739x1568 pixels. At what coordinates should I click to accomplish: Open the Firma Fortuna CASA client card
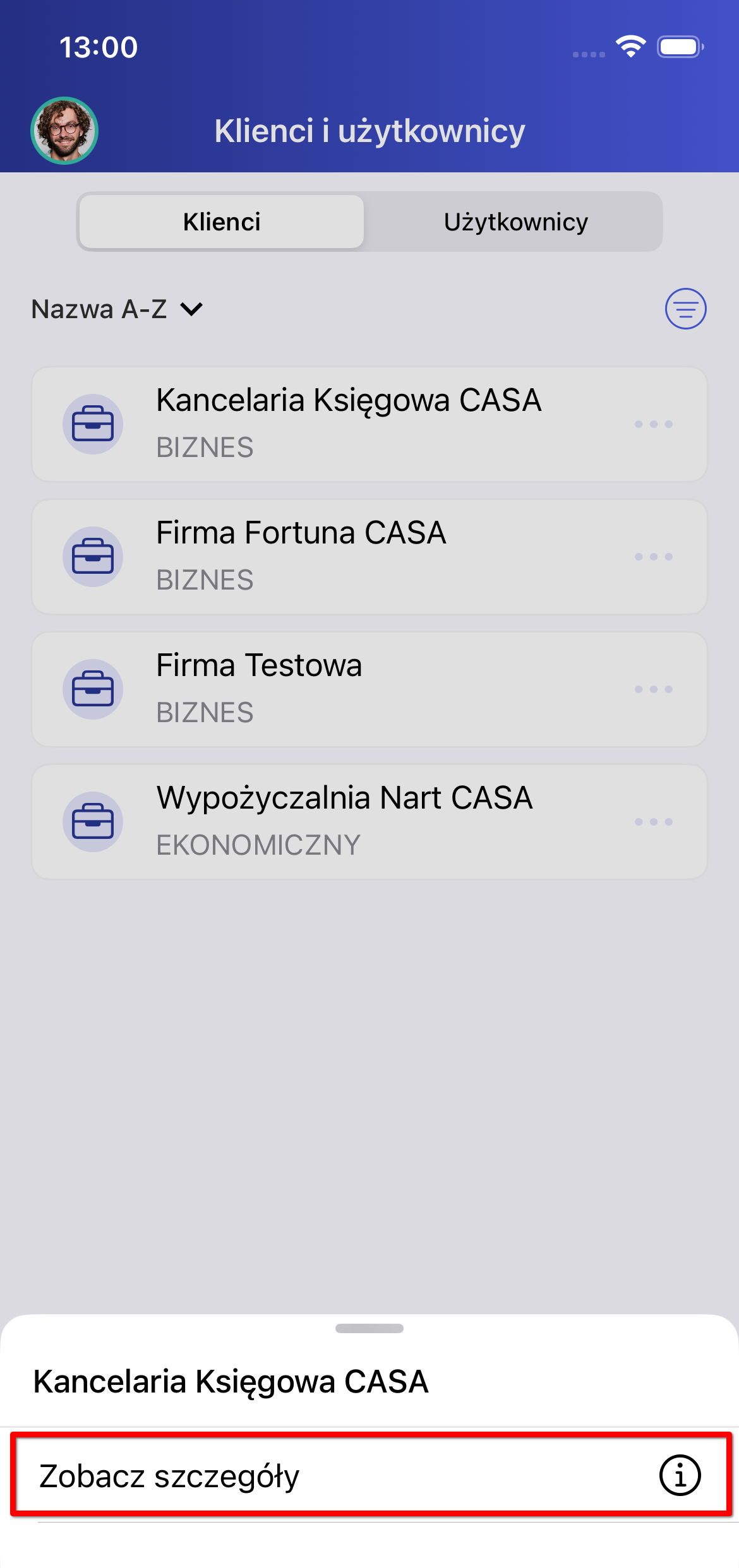pos(301,556)
